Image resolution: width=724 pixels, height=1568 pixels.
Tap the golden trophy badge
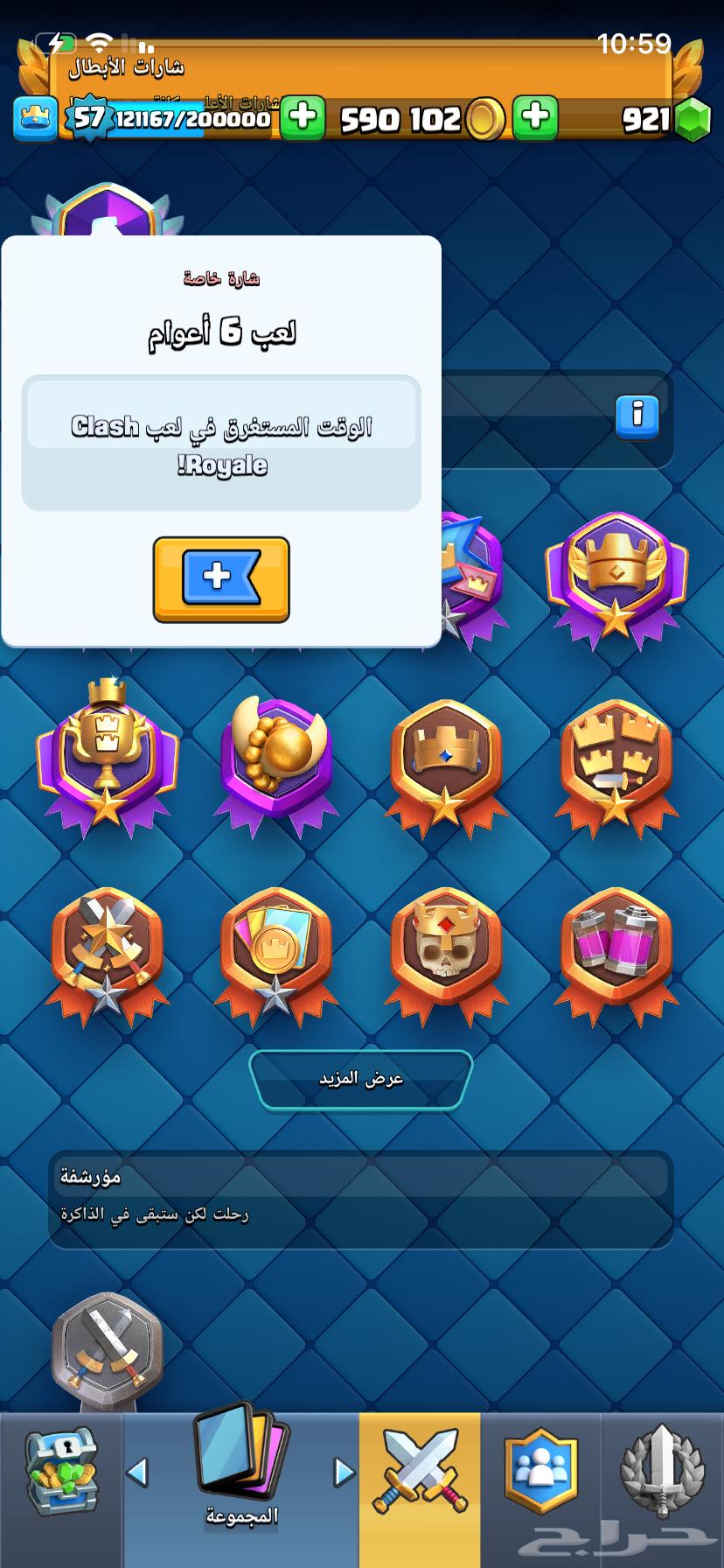click(105, 761)
